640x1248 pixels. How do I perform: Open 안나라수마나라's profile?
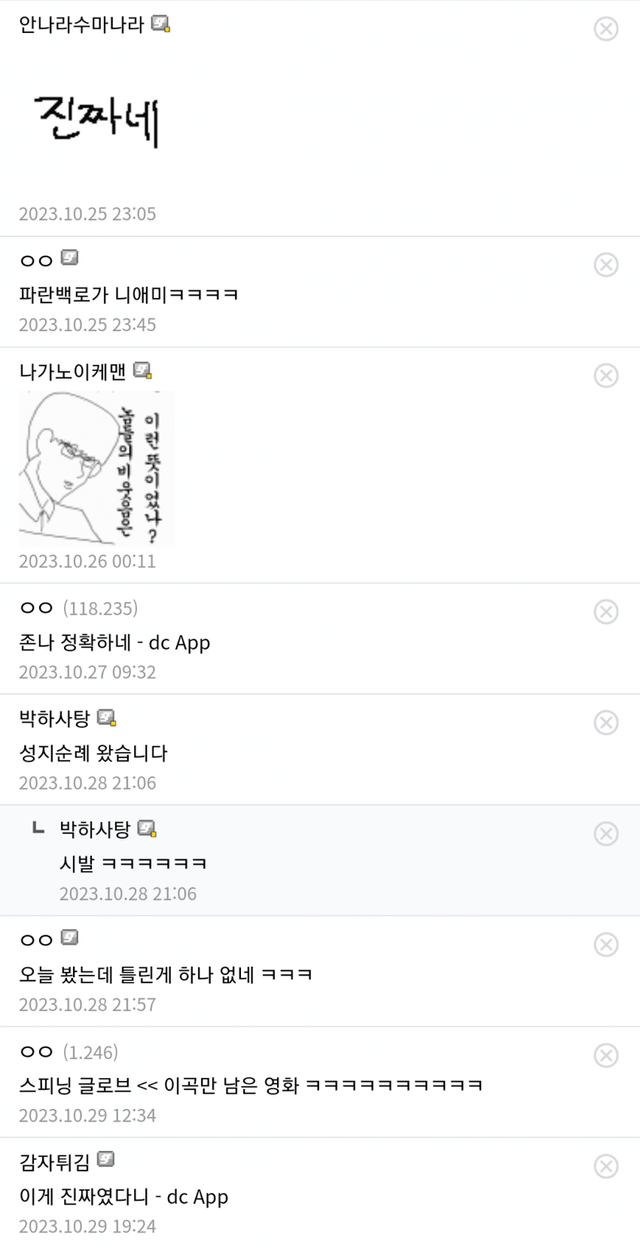(83, 25)
